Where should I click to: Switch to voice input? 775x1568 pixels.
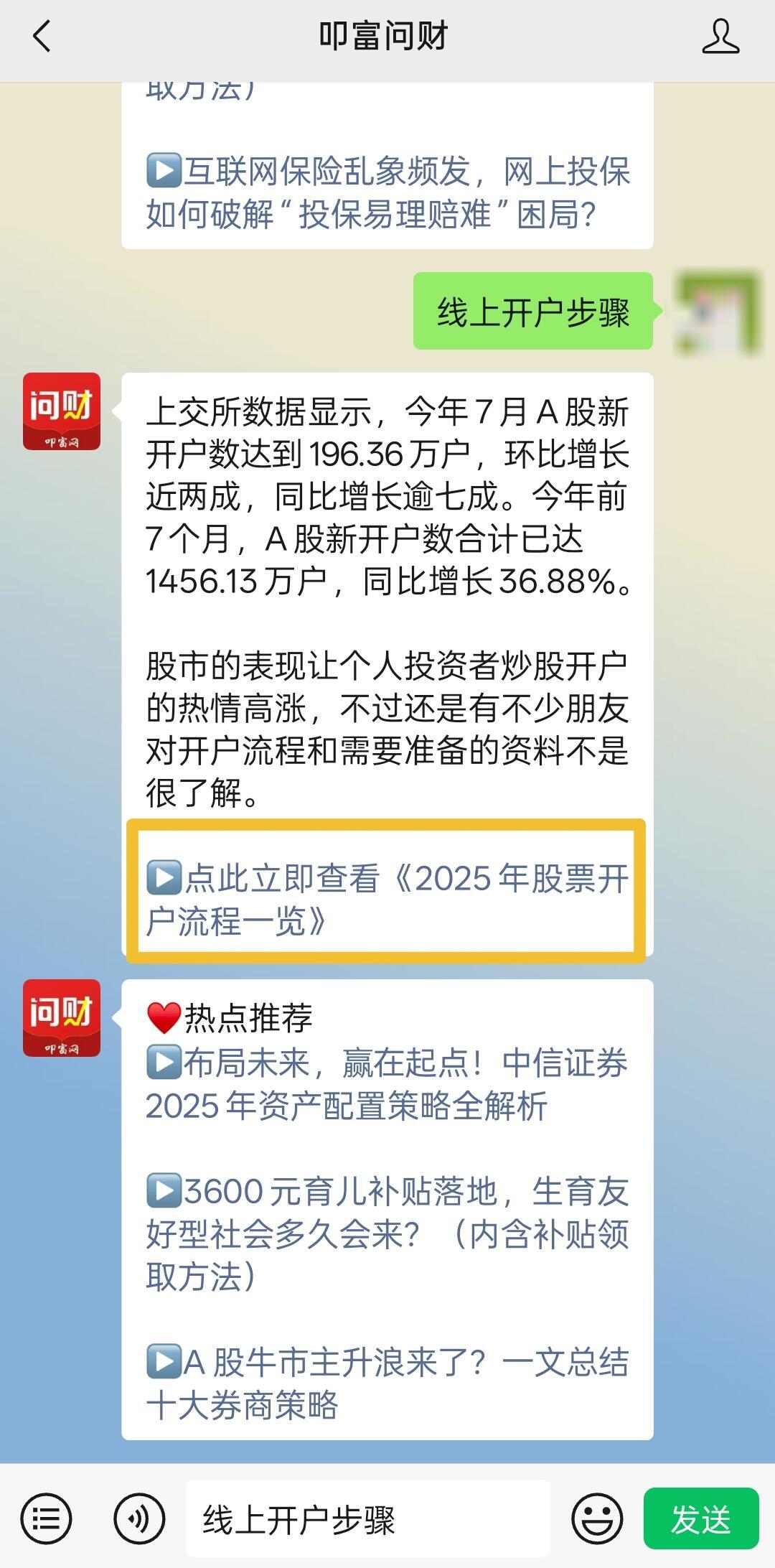[139, 1518]
